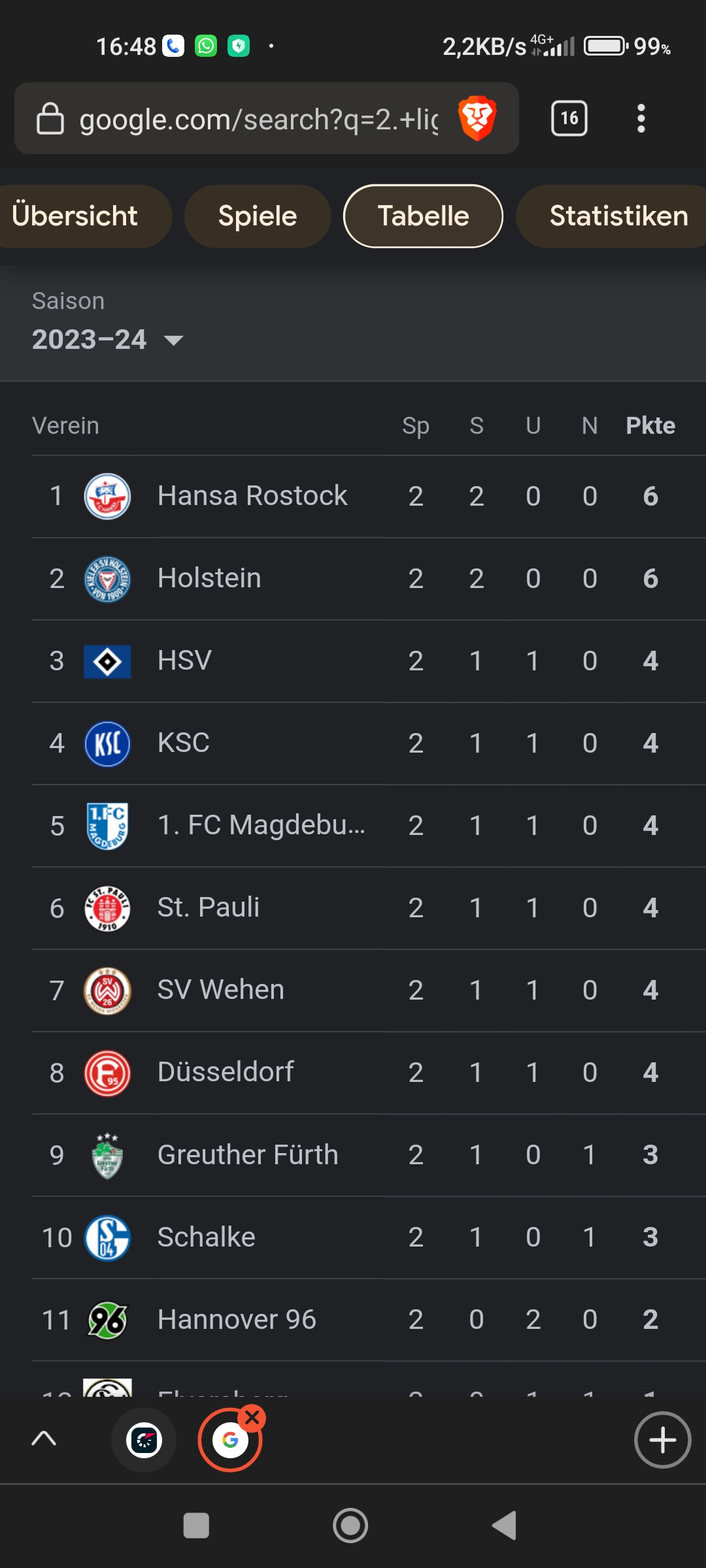Tap the address bar URL
Image resolution: width=706 pixels, height=1568 pixels.
pyautogui.click(x=258, y=120)
